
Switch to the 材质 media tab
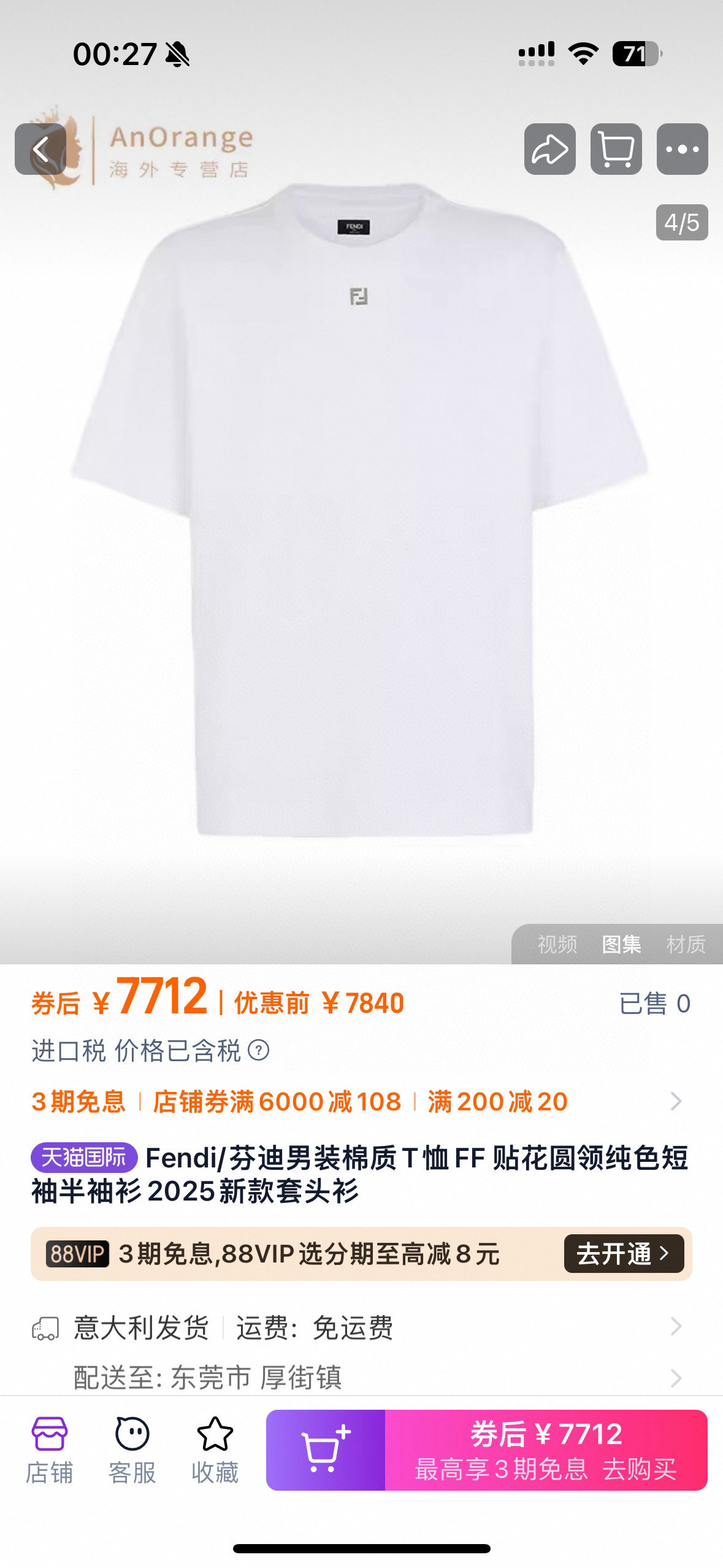click(686, 944)
